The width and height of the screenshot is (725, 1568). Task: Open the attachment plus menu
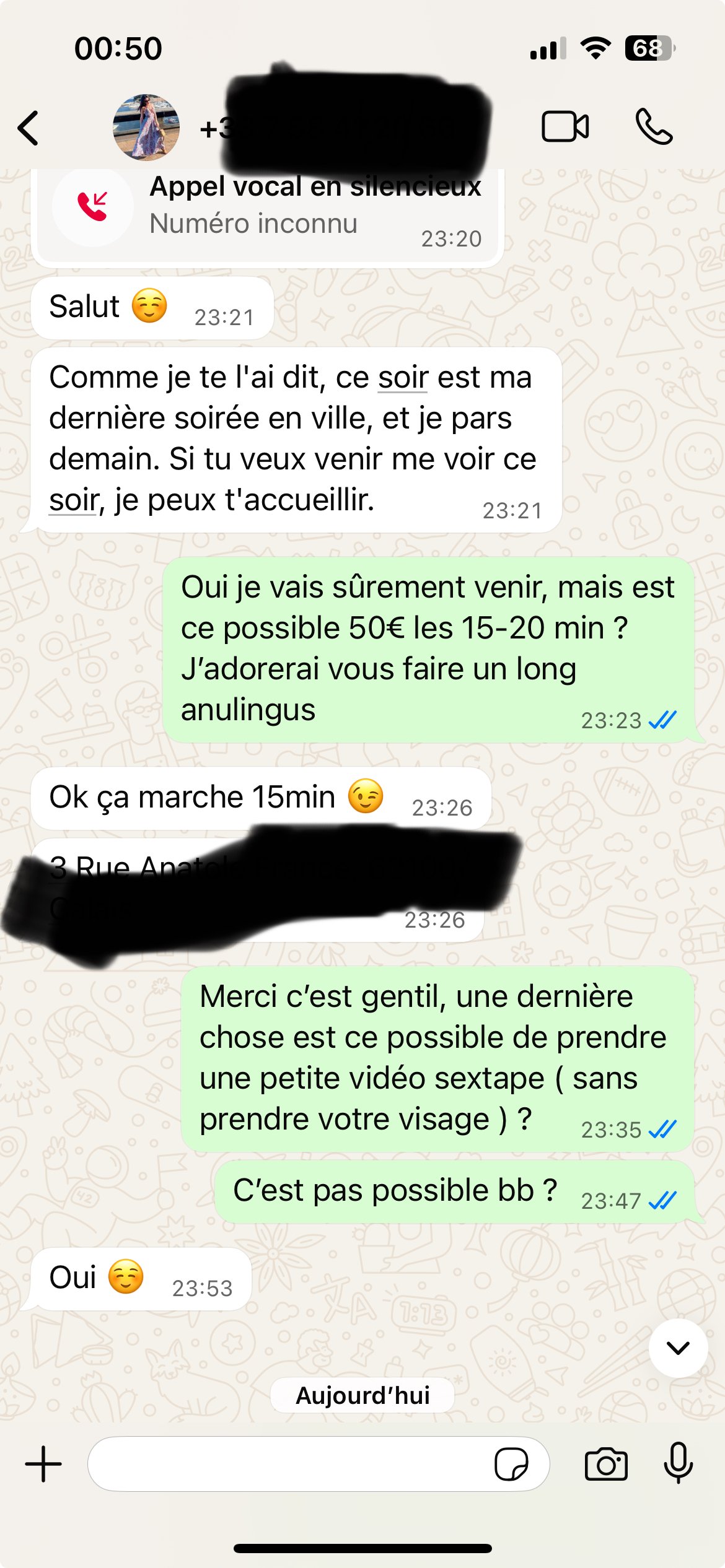[x=43, y=1464]
